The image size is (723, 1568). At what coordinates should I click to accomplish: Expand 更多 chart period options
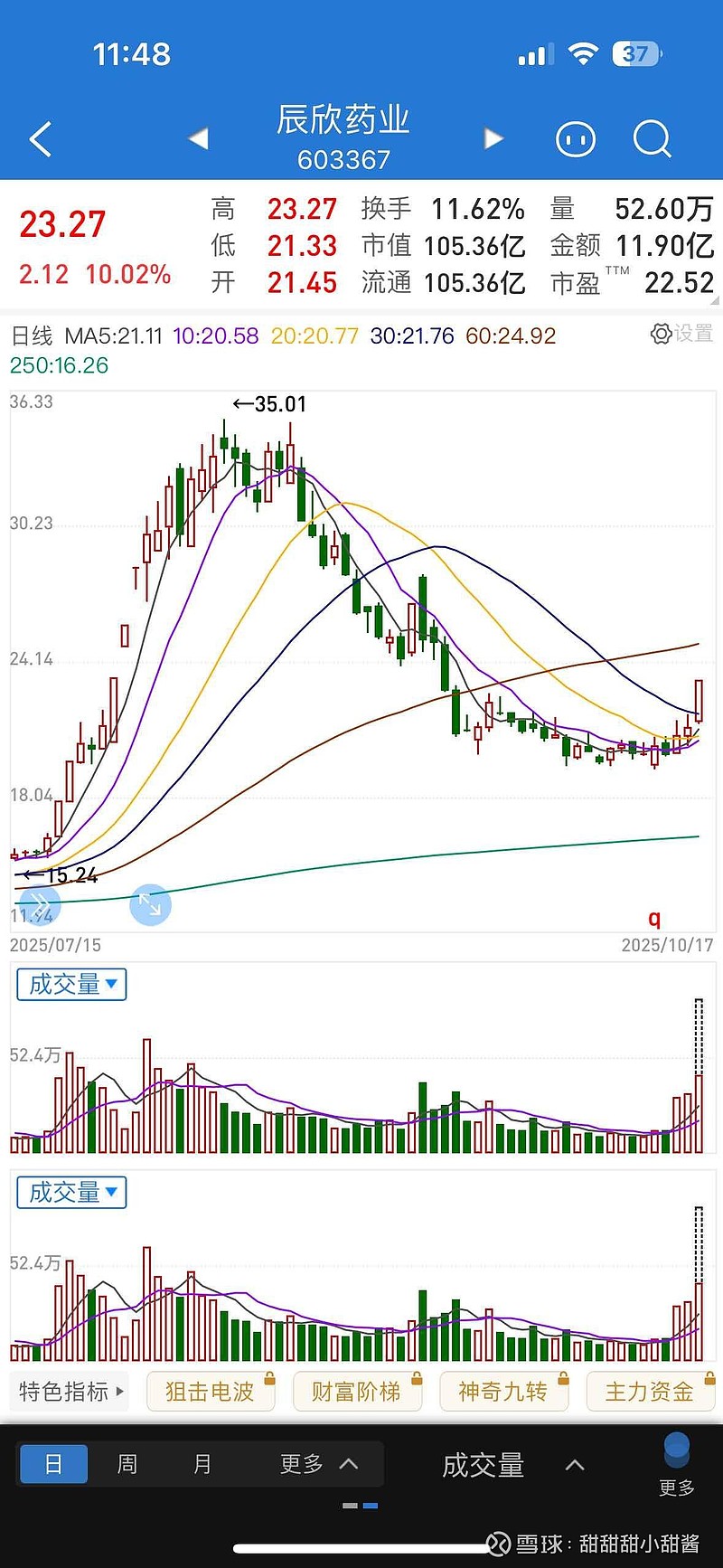pos(318,1464)
